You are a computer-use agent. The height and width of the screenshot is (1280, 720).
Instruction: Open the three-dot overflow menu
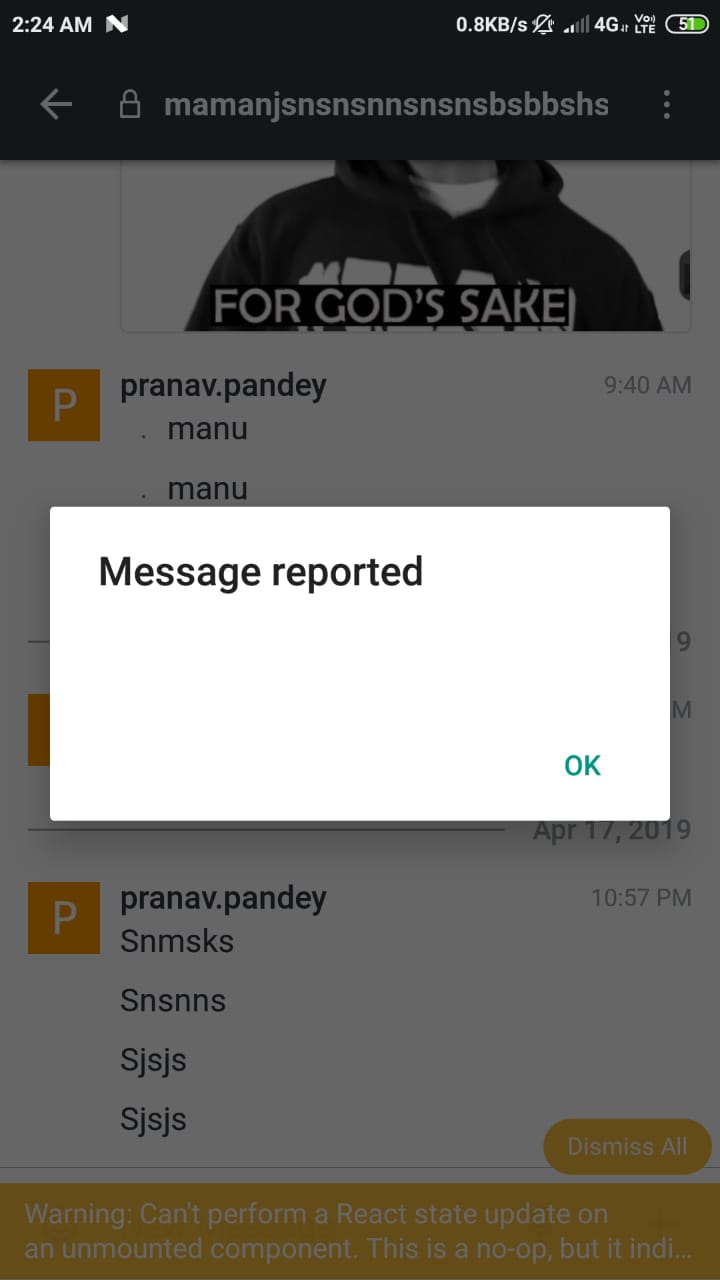(x=666, y=105)
